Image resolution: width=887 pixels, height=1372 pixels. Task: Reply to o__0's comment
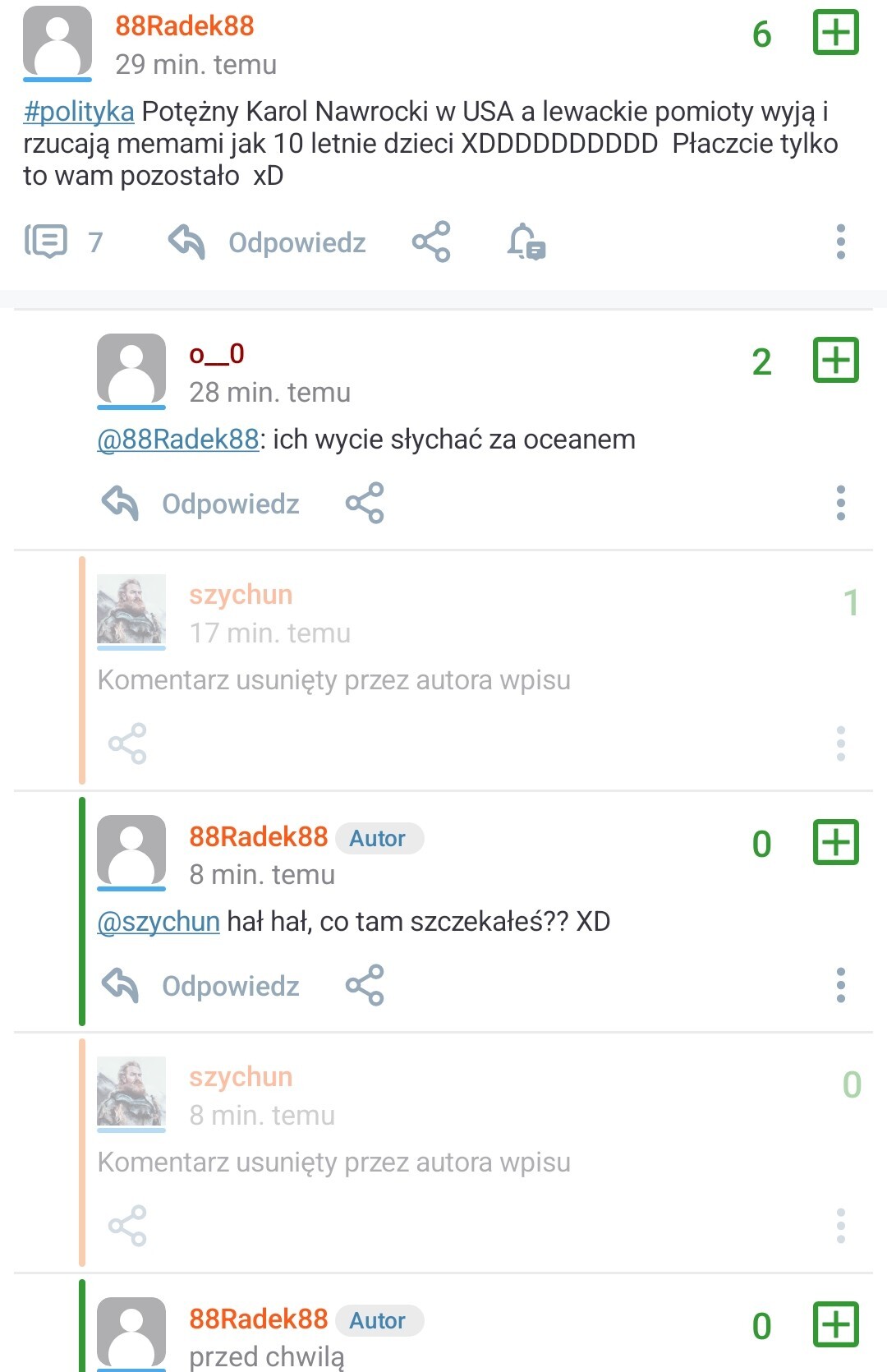[x=201, y=503]
